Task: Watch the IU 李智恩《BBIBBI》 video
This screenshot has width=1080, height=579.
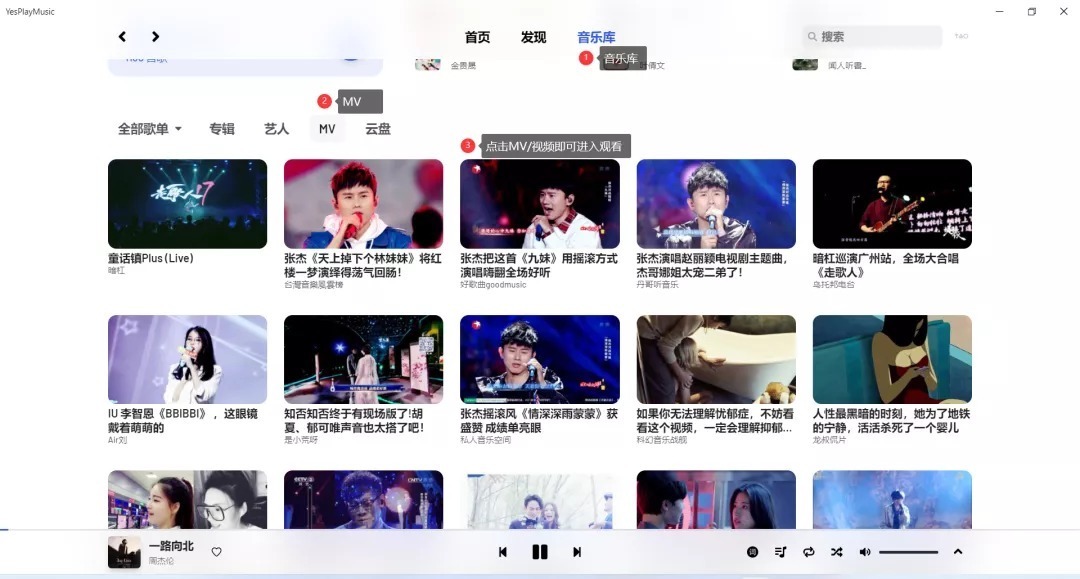Action: click(x=187, y=360)
